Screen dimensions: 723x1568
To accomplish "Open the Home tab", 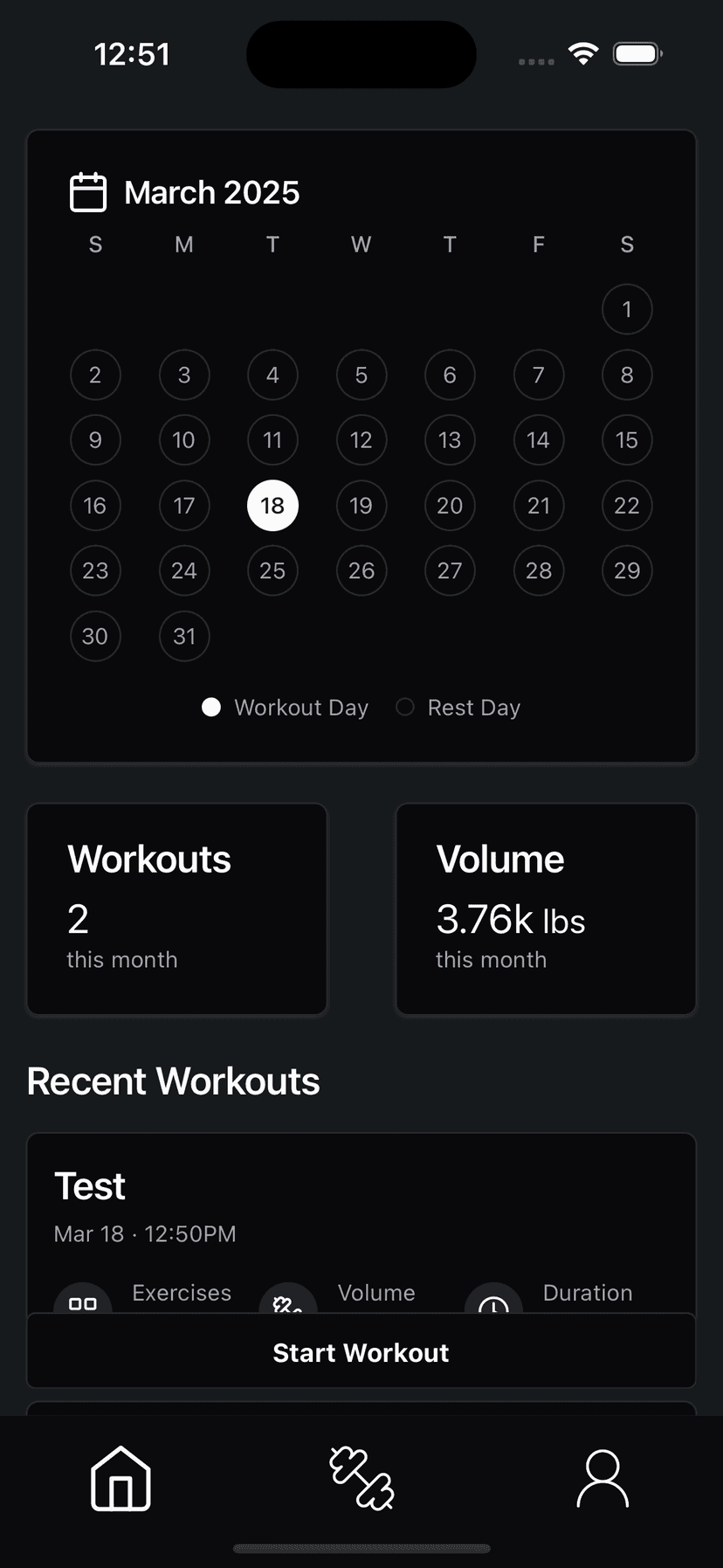I will click(120, 1478).
